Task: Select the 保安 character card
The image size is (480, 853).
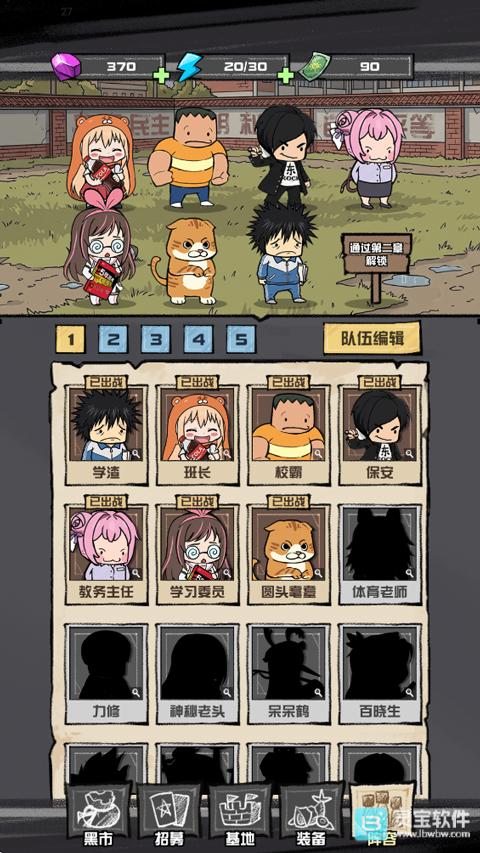Action: pyautogui.click(x=380, y=433)
